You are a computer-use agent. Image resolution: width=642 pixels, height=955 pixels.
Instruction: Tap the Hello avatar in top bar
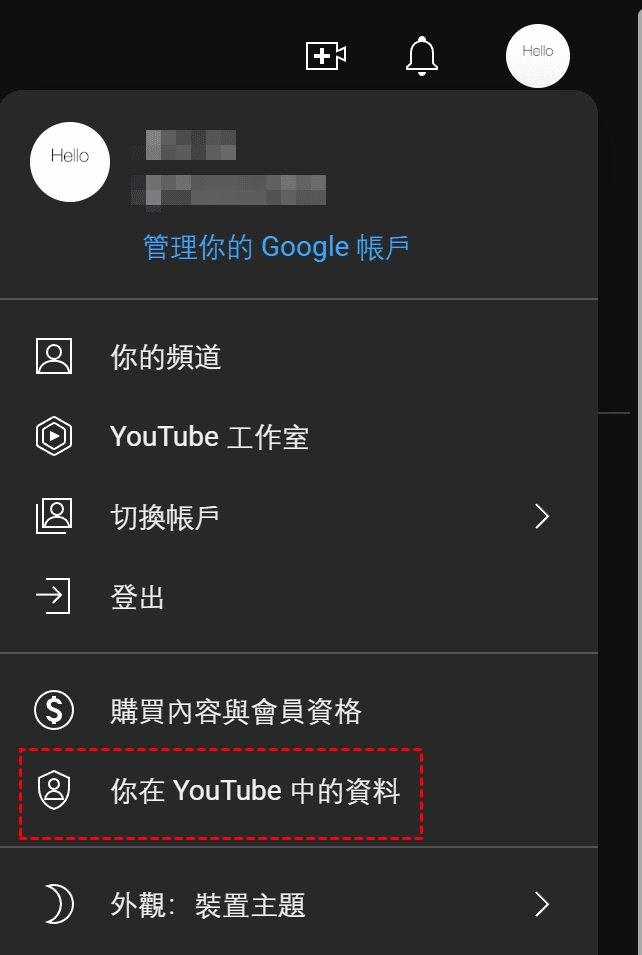[537, 56]
